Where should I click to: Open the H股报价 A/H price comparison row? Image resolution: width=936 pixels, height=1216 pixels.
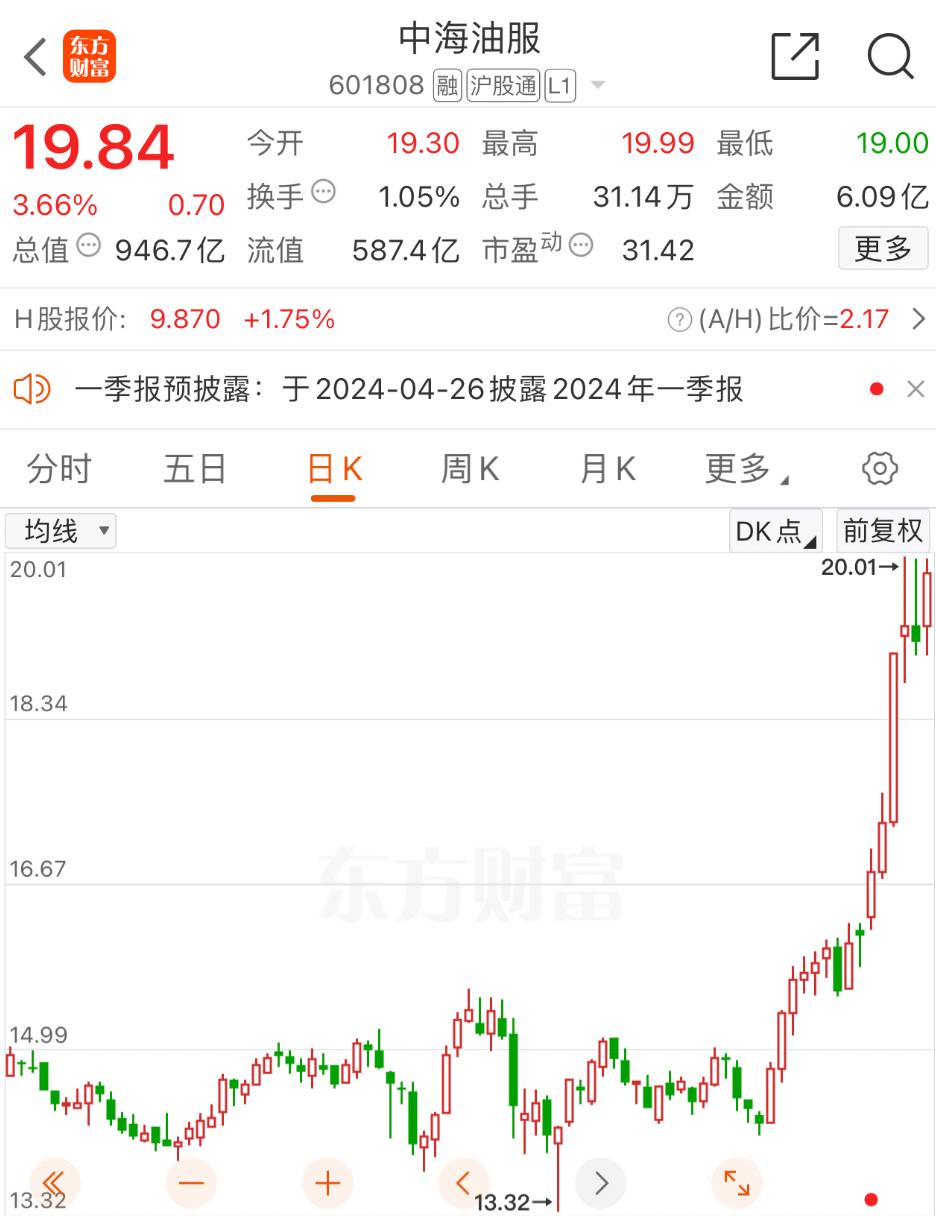pos(468,320)
